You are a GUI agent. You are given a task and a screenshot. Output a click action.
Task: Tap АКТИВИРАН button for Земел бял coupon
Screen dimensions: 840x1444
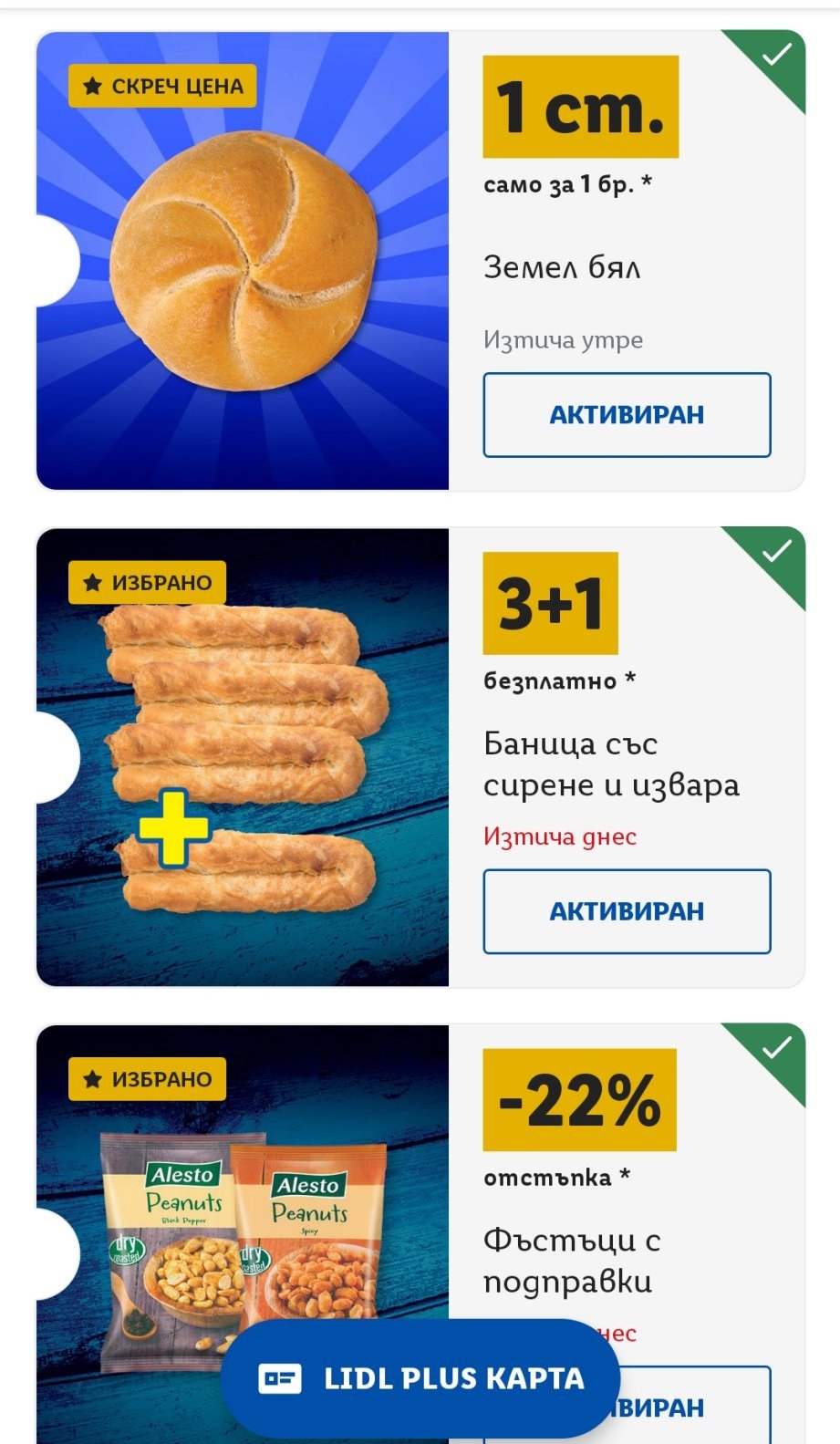tap(627, 415)
